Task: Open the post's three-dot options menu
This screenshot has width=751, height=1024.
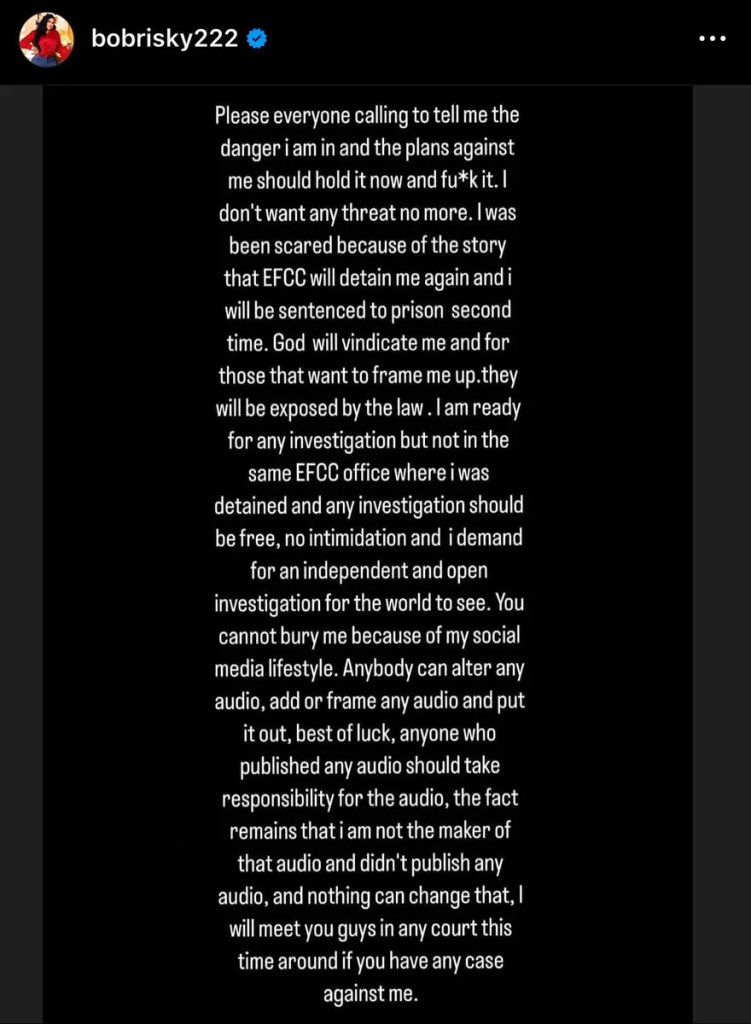Action: pos(711,40)
